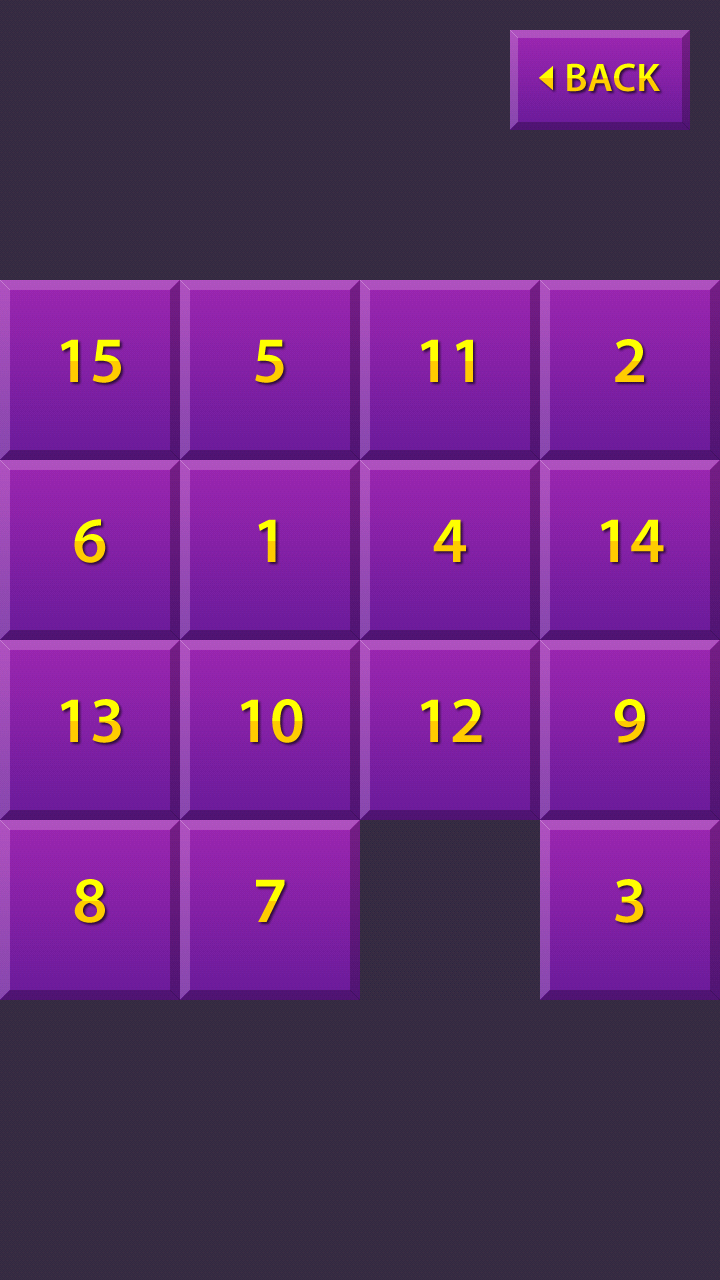Select tile 6

pyautogui.click(x=90, y=550)
